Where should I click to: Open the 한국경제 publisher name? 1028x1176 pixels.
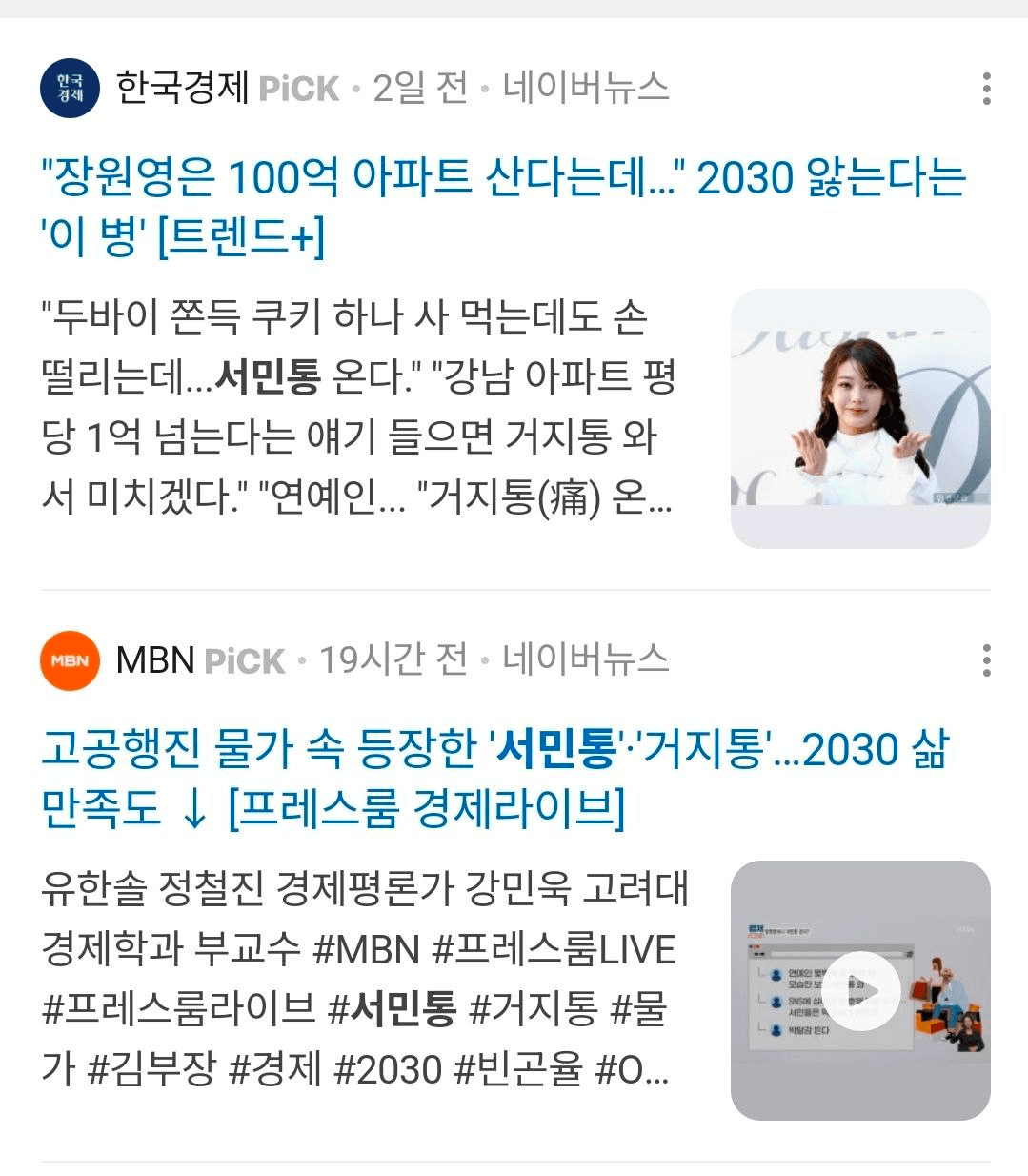182,89
